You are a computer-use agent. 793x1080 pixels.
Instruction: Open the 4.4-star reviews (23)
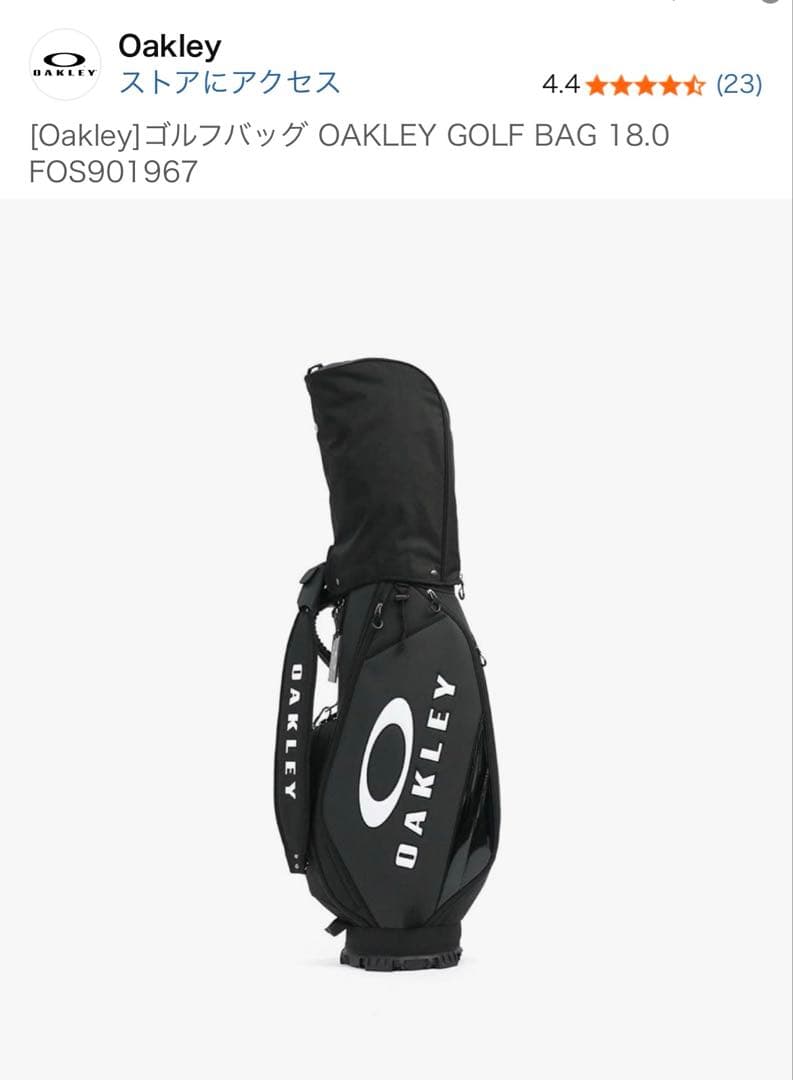coord(651,84)
